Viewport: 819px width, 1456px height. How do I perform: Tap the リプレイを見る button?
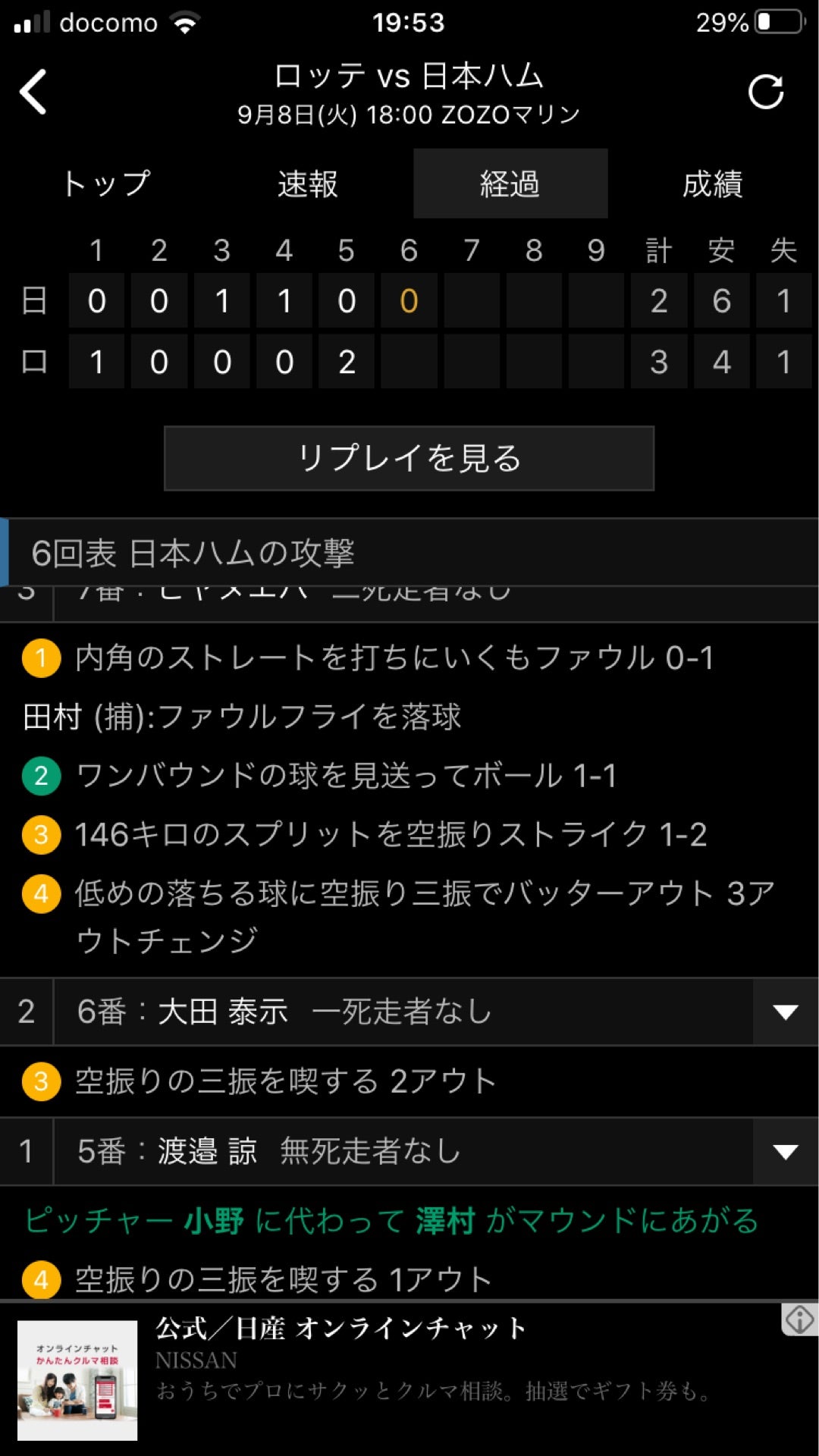click(x=409, y=458)
